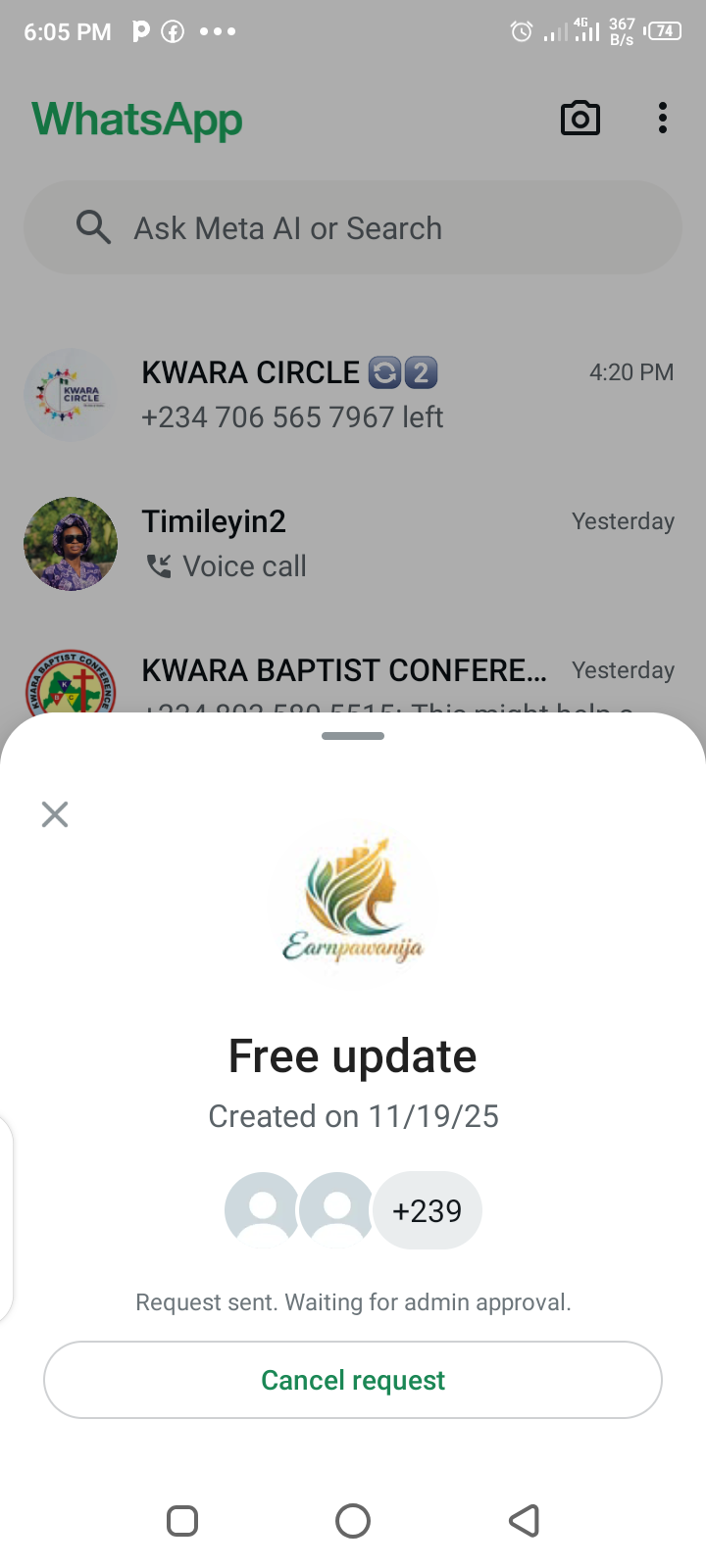
Task: Go to the home screen
Action: (353, 1521)
